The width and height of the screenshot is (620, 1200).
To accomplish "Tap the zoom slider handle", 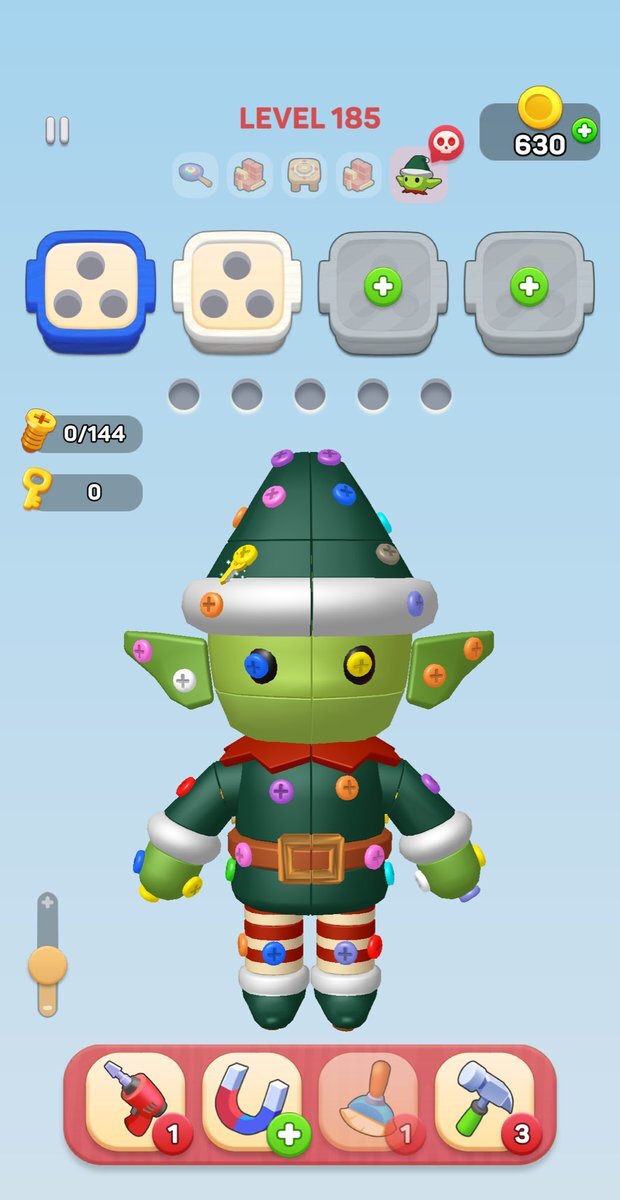I will [47, 966].
